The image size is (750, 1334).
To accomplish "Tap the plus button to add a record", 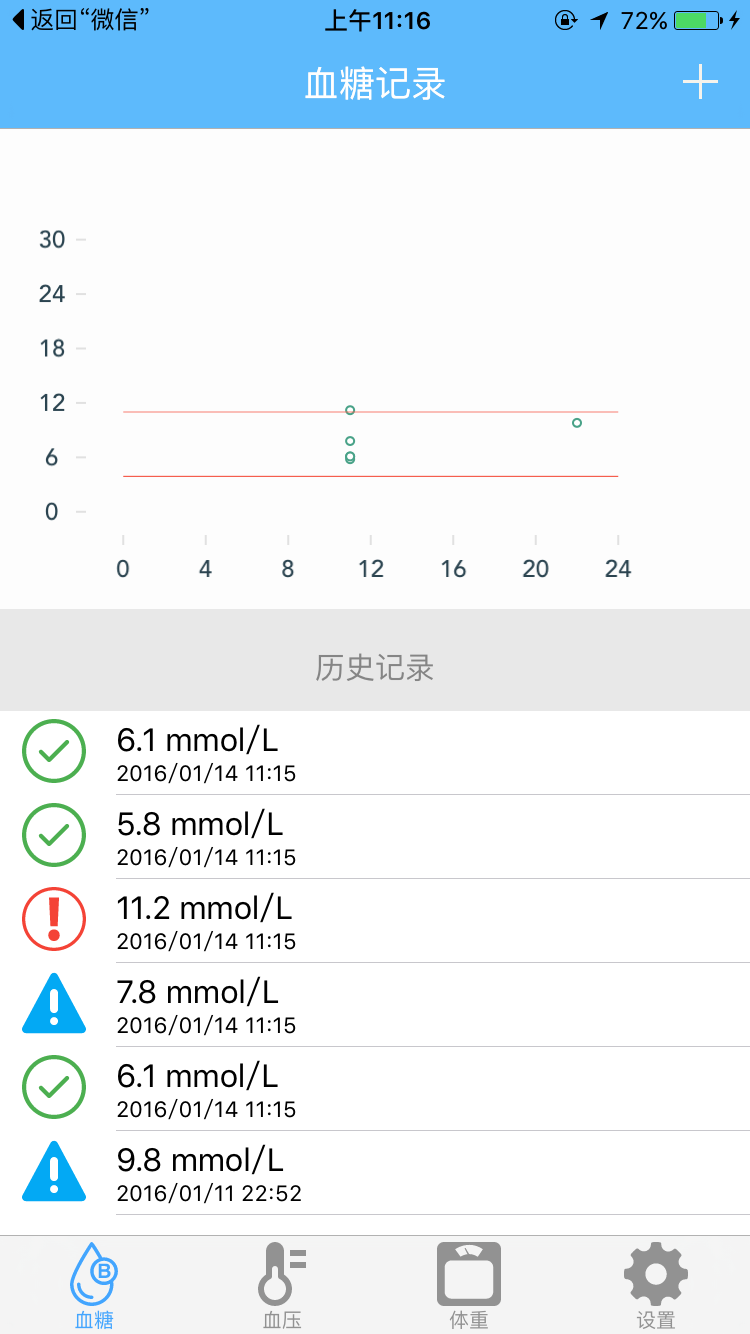I will [700, 83].
